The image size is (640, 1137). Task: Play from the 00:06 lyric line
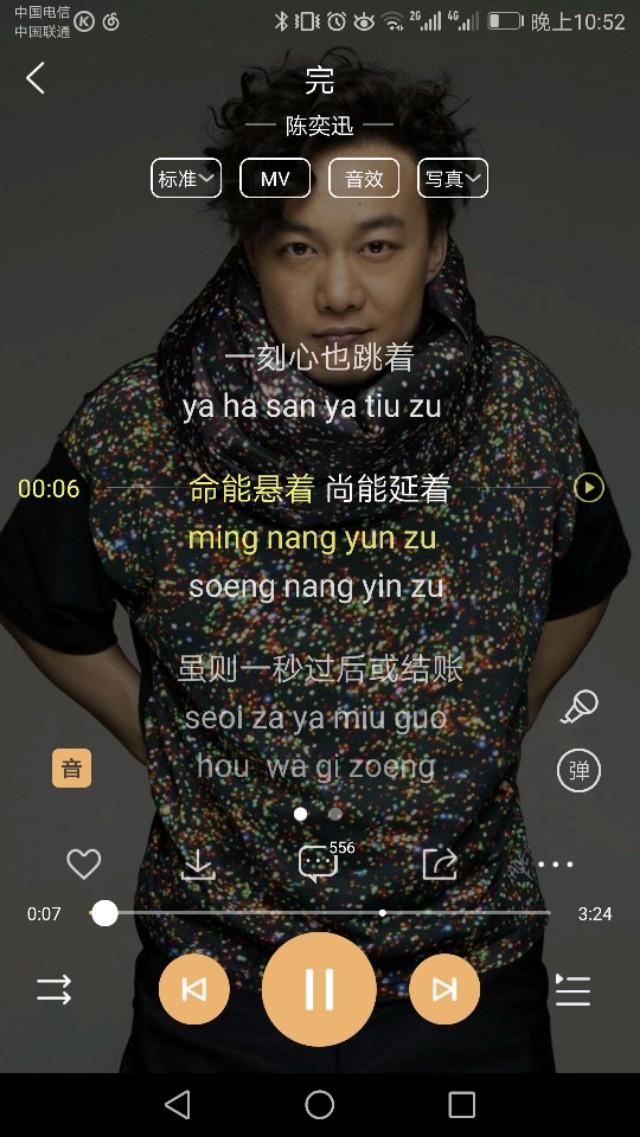coord(588,488)
